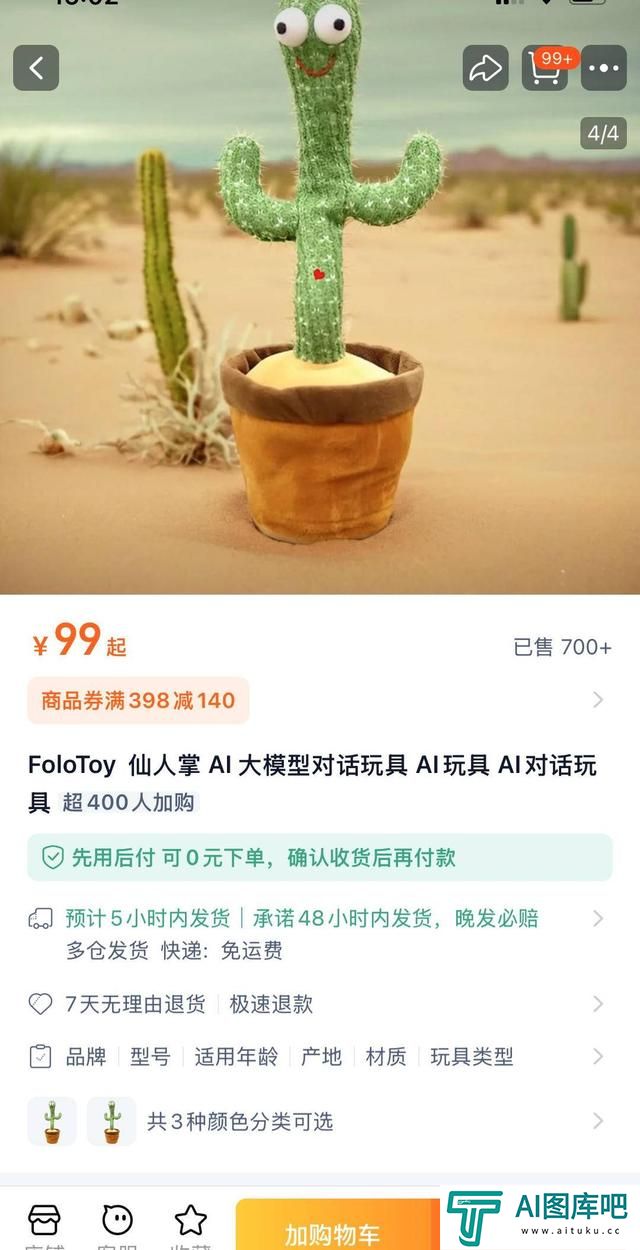Share this product
This screenshot has height=1250, width=640.
tap(485, 68)
